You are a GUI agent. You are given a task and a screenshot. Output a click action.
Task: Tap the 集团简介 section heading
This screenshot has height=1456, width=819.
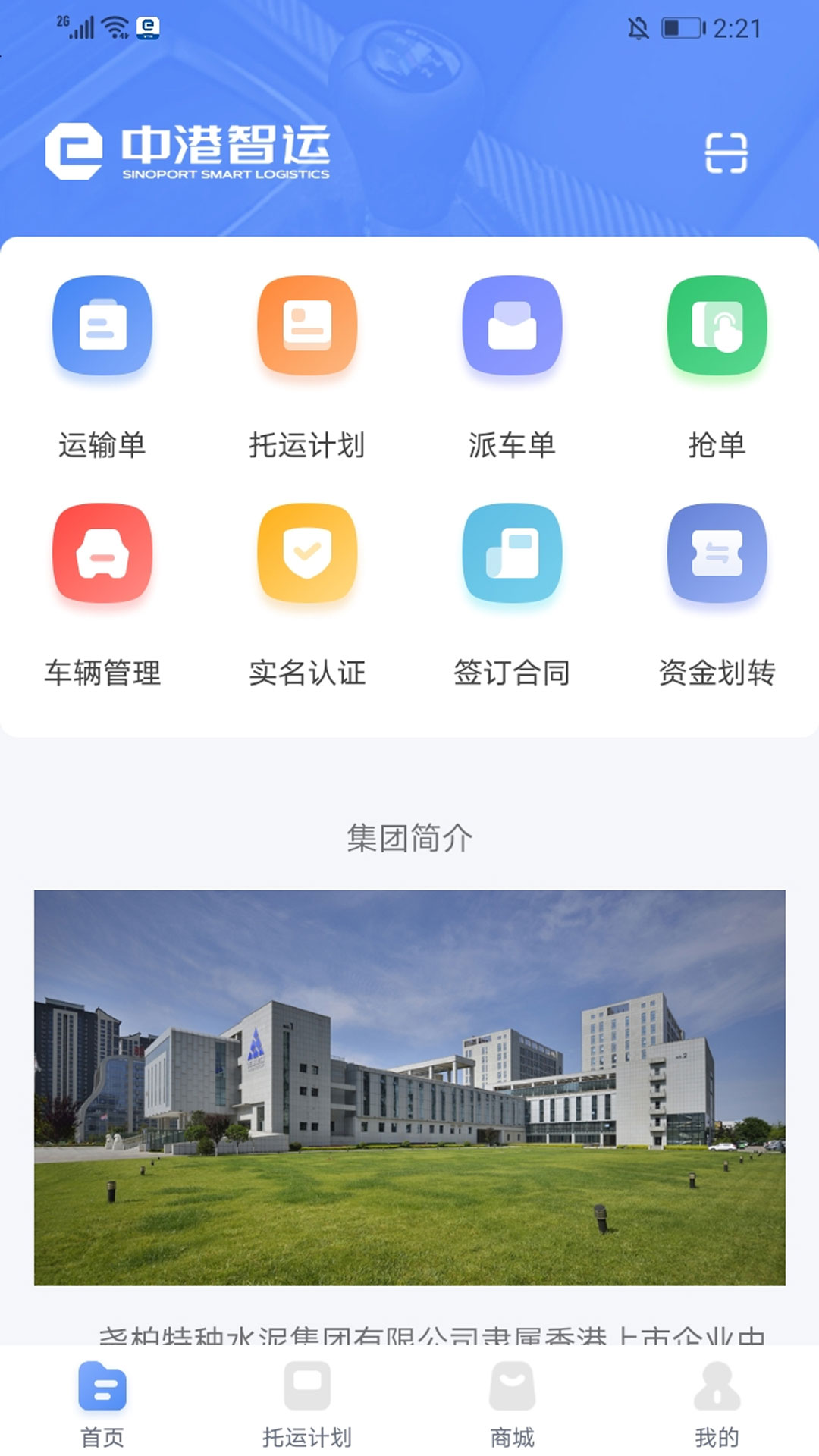coord(409,838)
